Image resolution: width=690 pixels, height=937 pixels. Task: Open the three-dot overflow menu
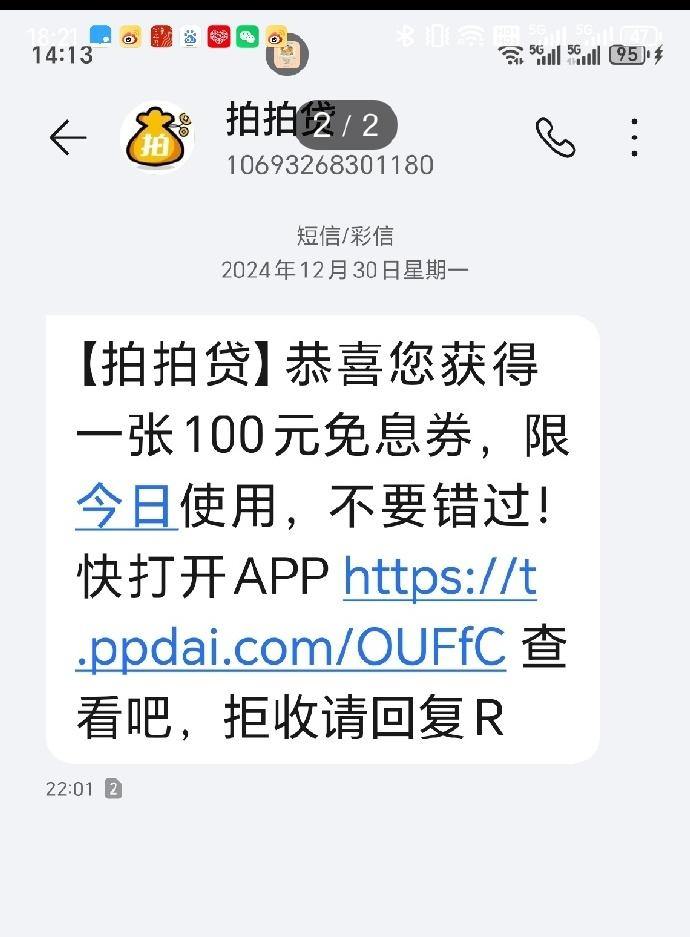(x=634, y=138)
